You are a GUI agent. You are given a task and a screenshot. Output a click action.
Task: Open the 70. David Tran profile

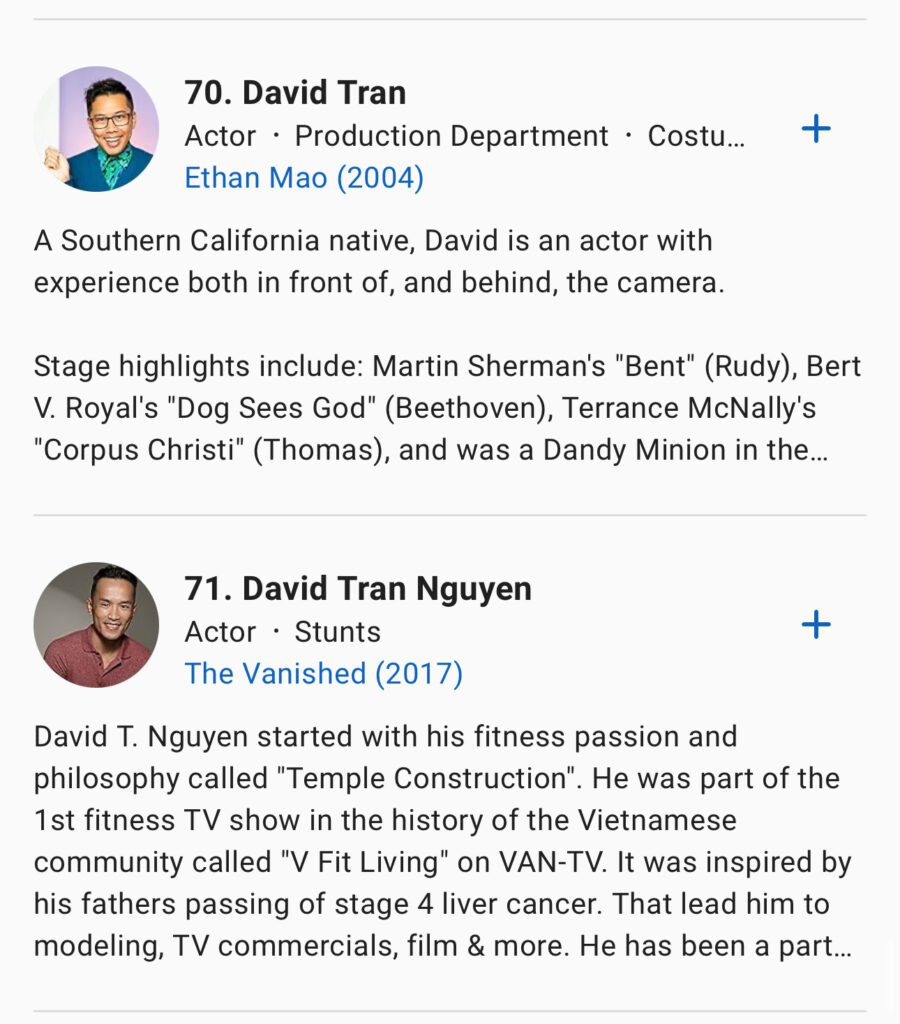295,93
